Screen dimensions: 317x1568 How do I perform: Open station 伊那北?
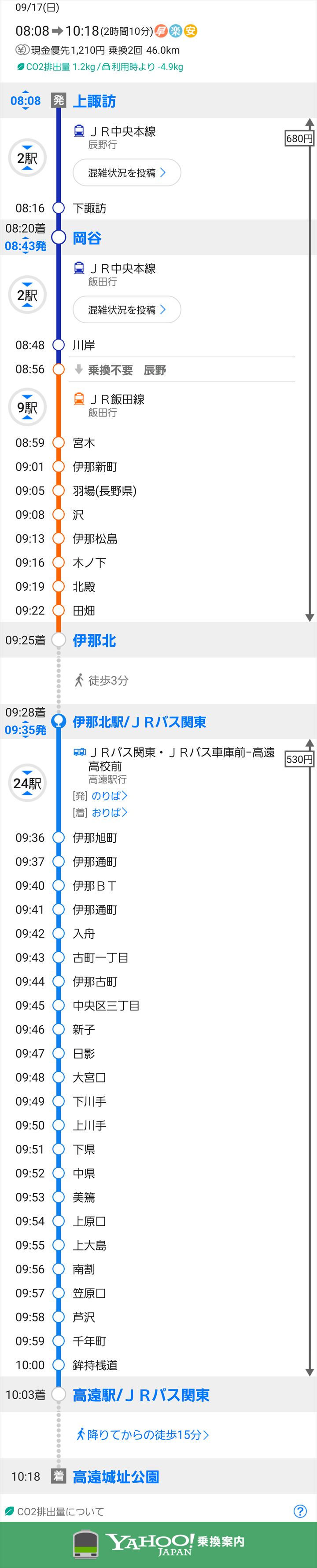(x=94, y=640)
